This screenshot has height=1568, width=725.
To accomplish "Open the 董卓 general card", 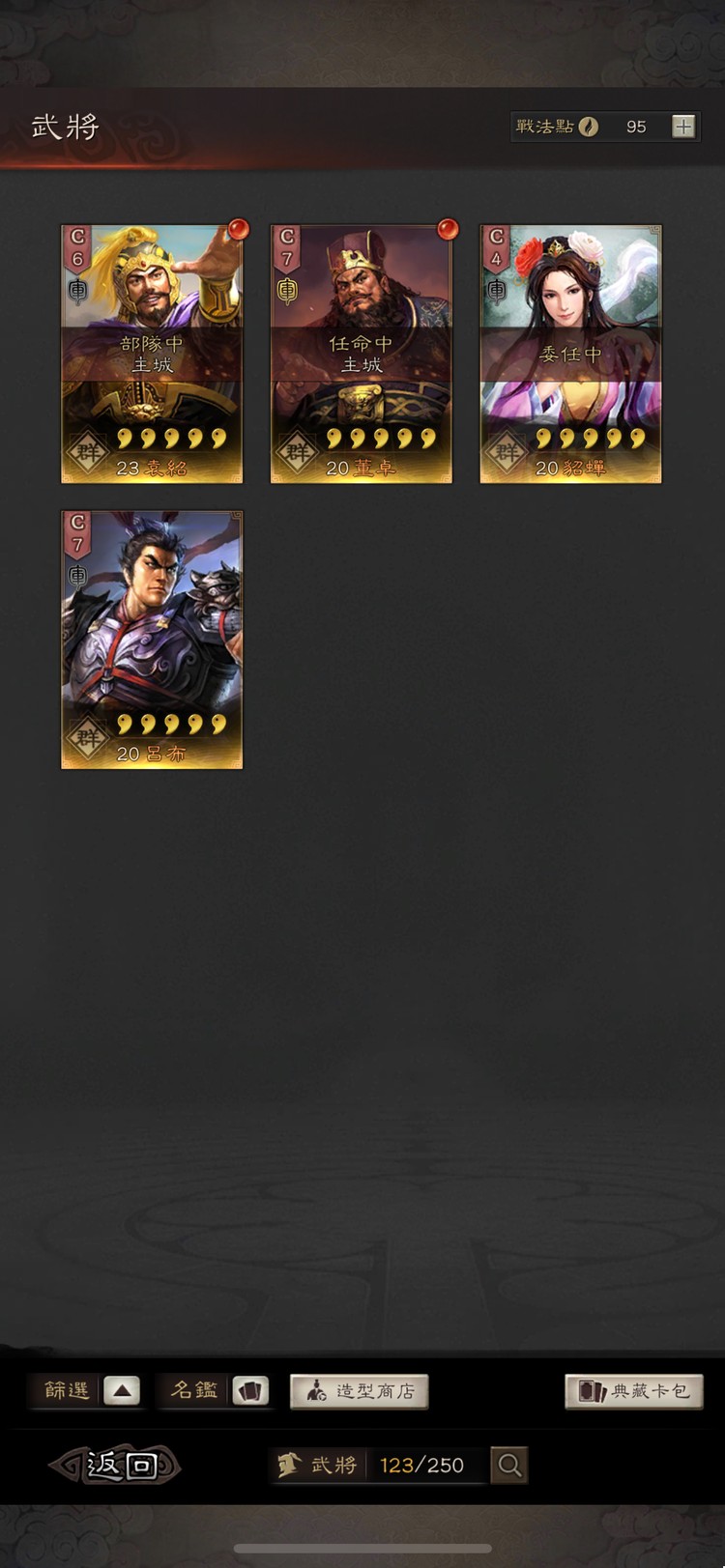I will coord(362,354).
